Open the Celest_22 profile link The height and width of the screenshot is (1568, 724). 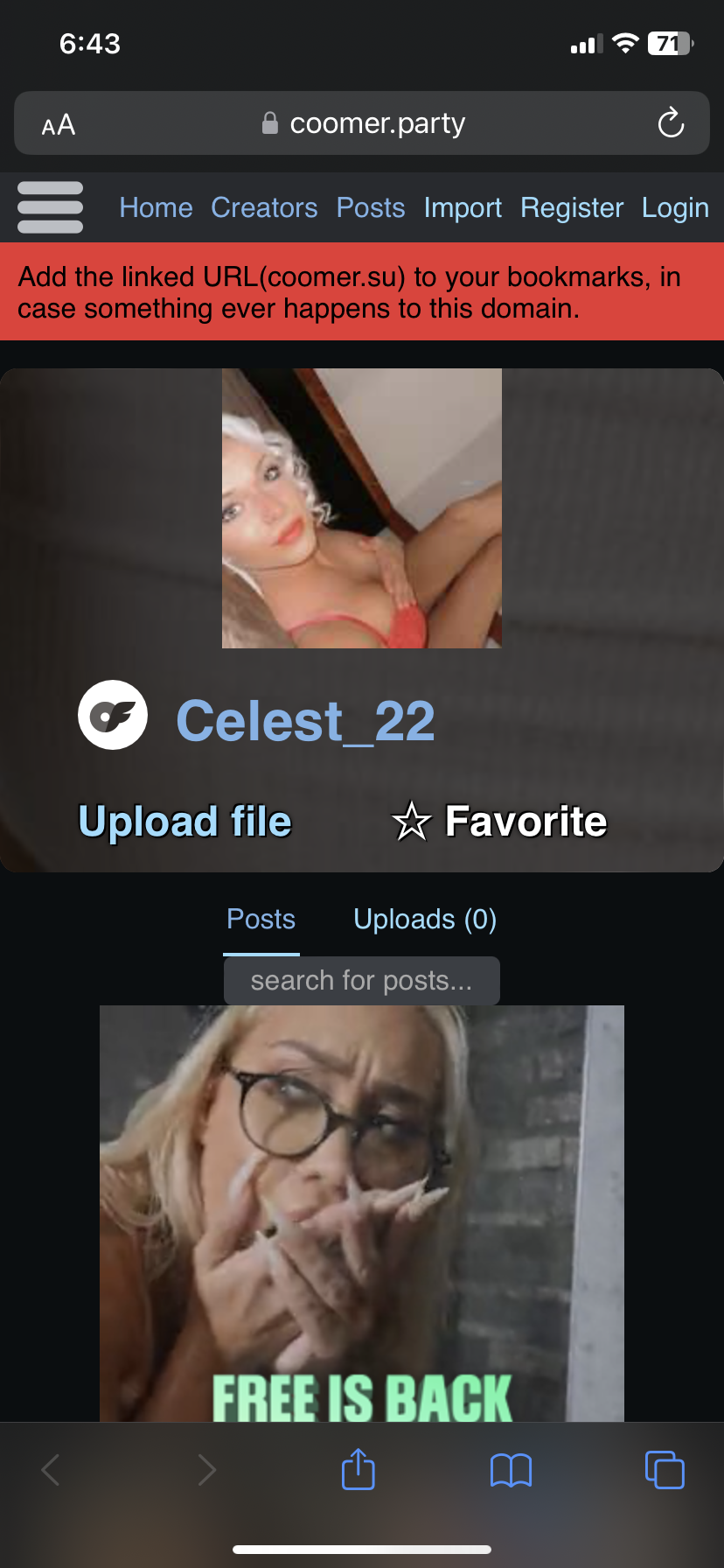click(305, 721)
